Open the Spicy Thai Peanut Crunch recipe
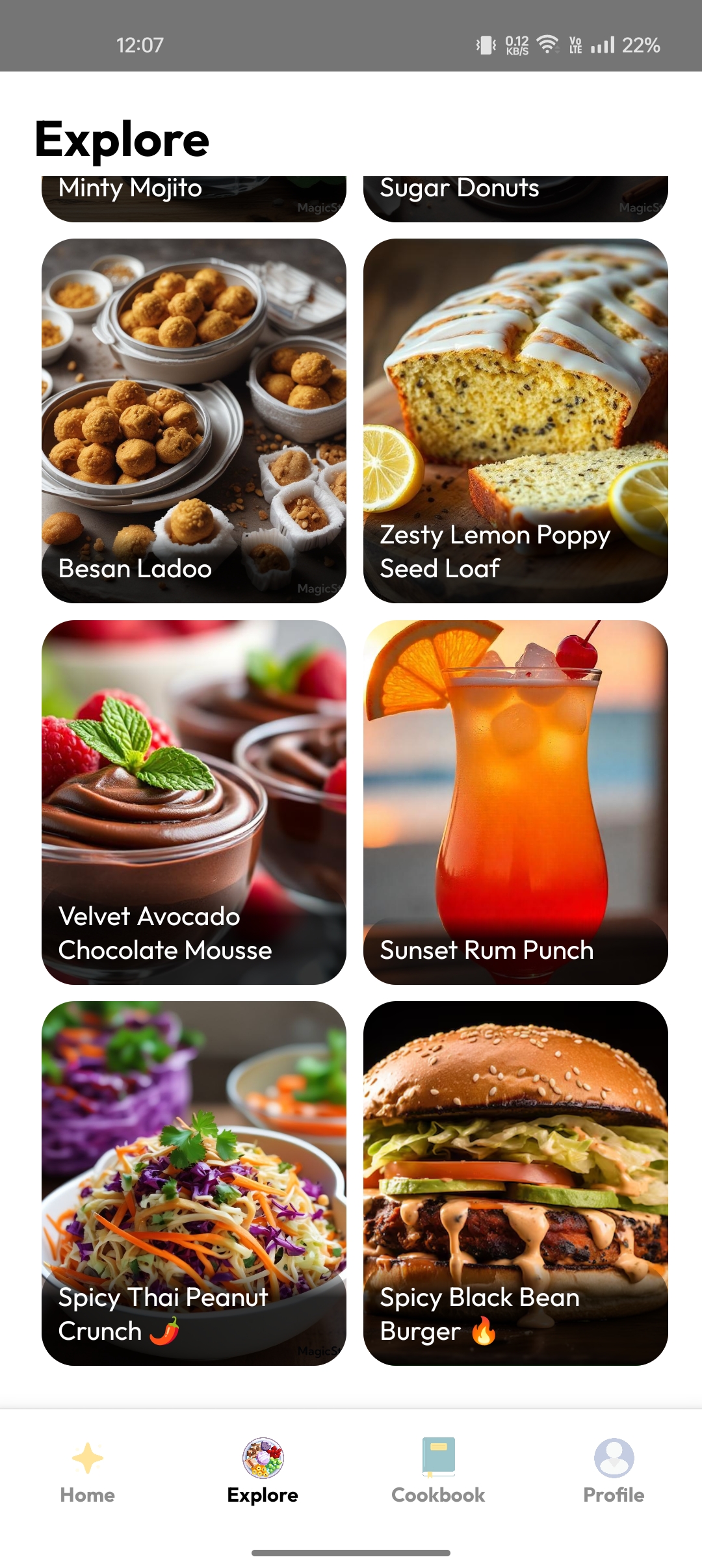The image size is (702, 1568). click(x=194, y=1183)
